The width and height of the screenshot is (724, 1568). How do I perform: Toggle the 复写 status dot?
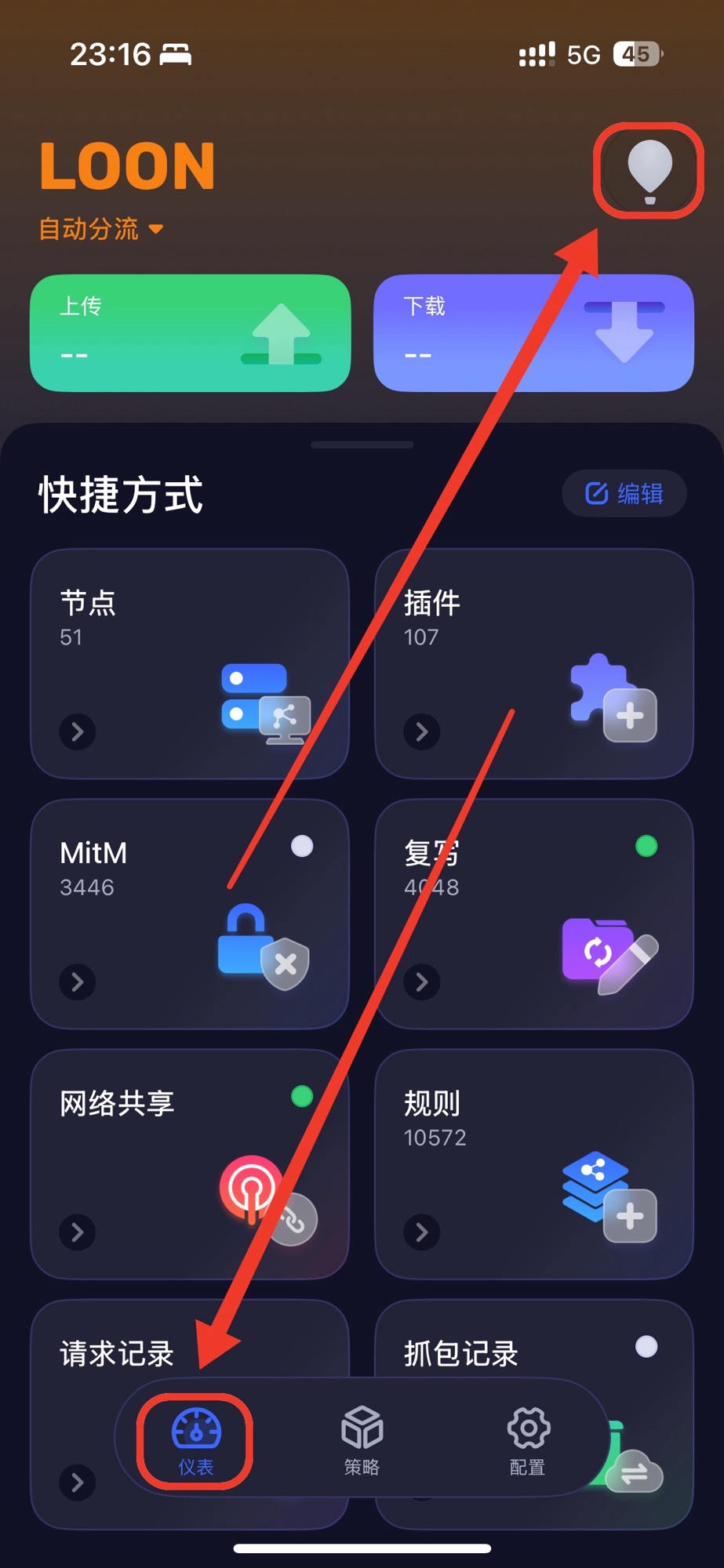pos(646,847)
